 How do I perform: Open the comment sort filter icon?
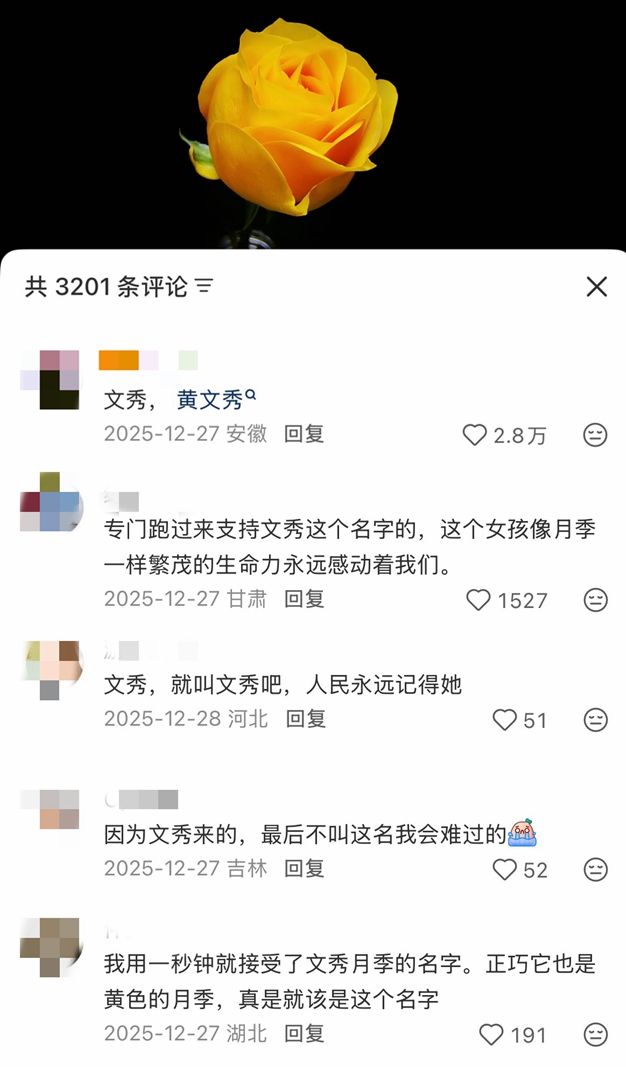(204, 287)
